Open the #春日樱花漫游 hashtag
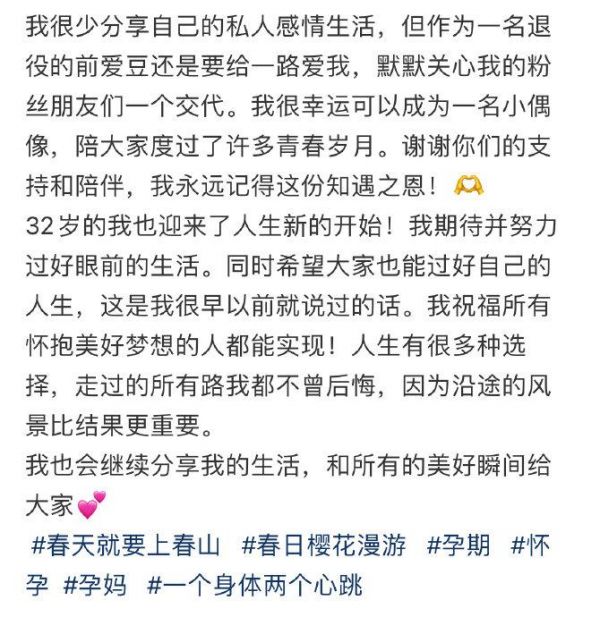 324,546
